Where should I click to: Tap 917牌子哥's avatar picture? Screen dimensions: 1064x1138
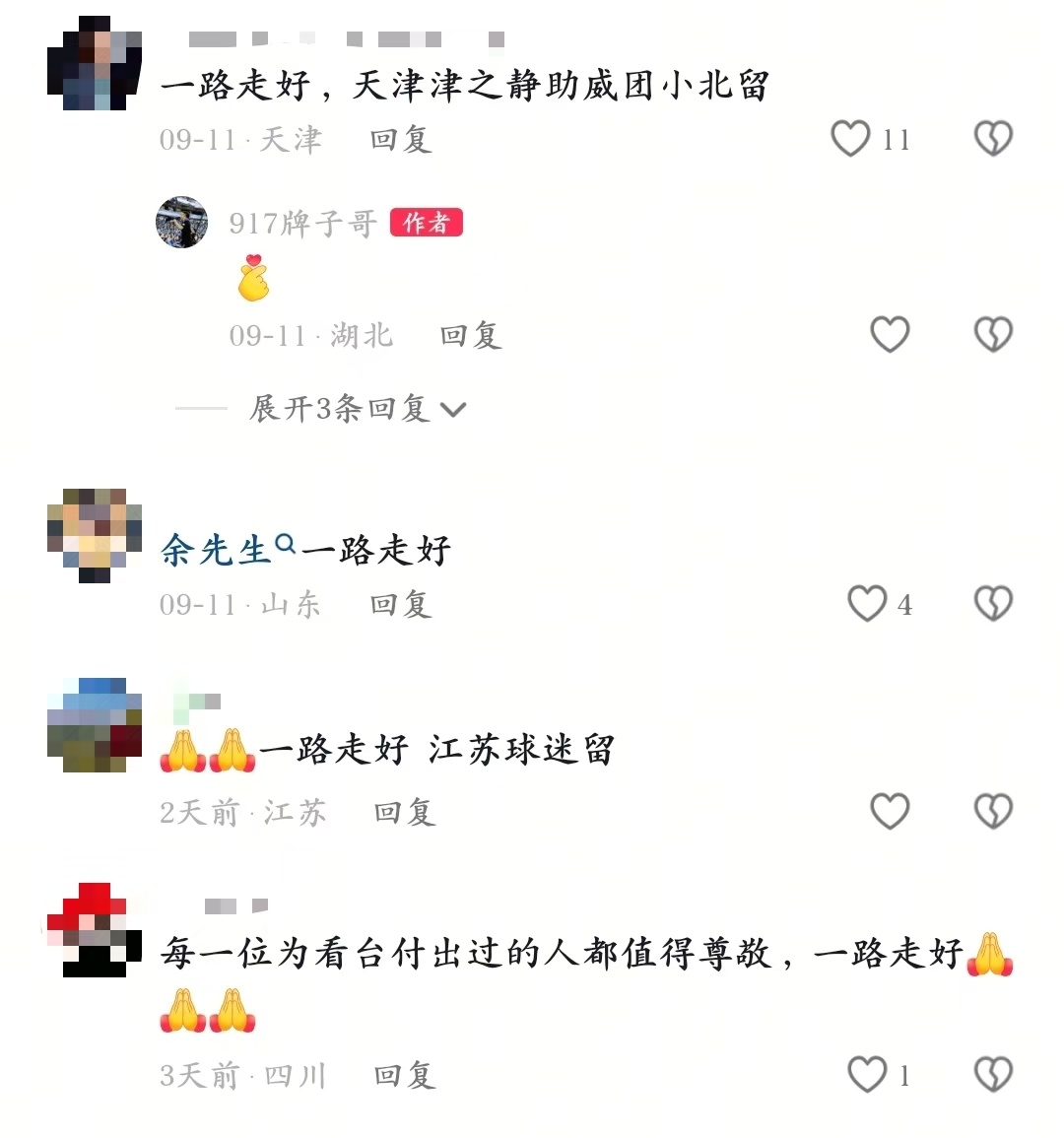coord(182,223)
